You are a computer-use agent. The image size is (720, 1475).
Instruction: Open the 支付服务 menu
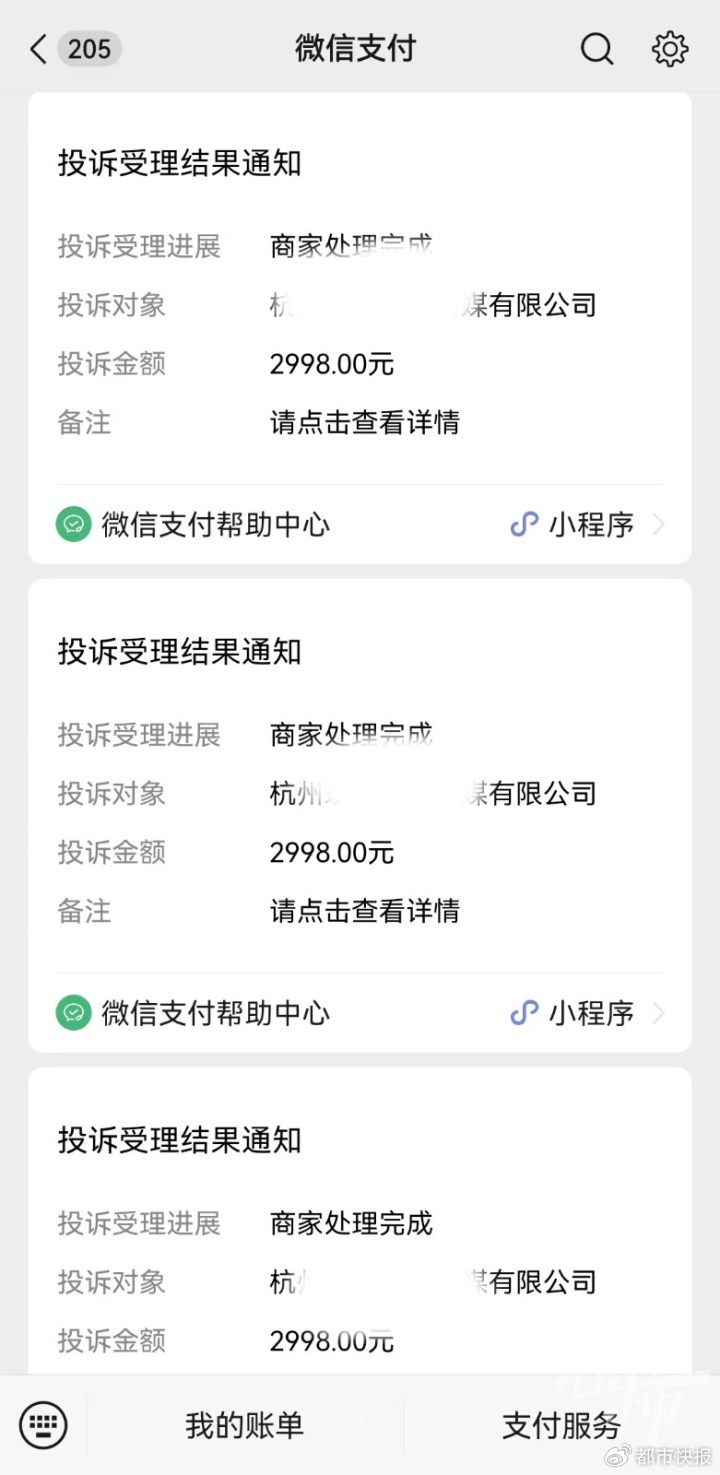point(561,1425)
